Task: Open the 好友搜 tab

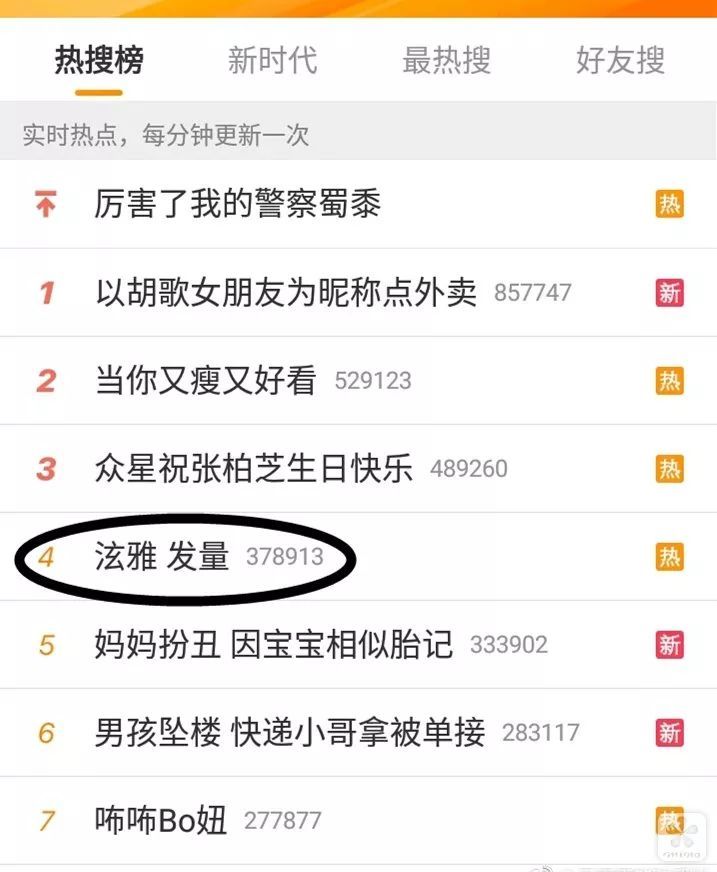Action: 620,60
